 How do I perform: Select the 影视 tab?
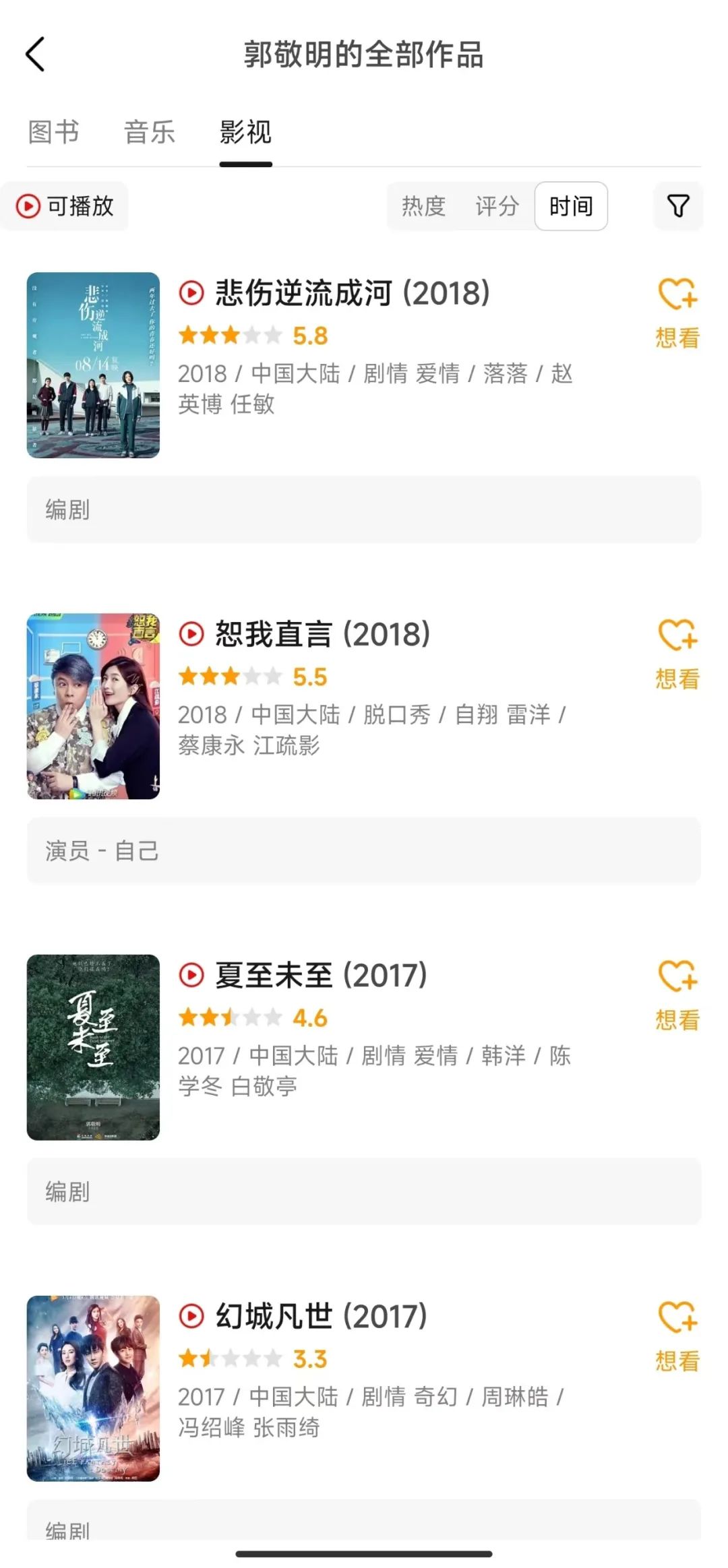click(x=245, y=132)
